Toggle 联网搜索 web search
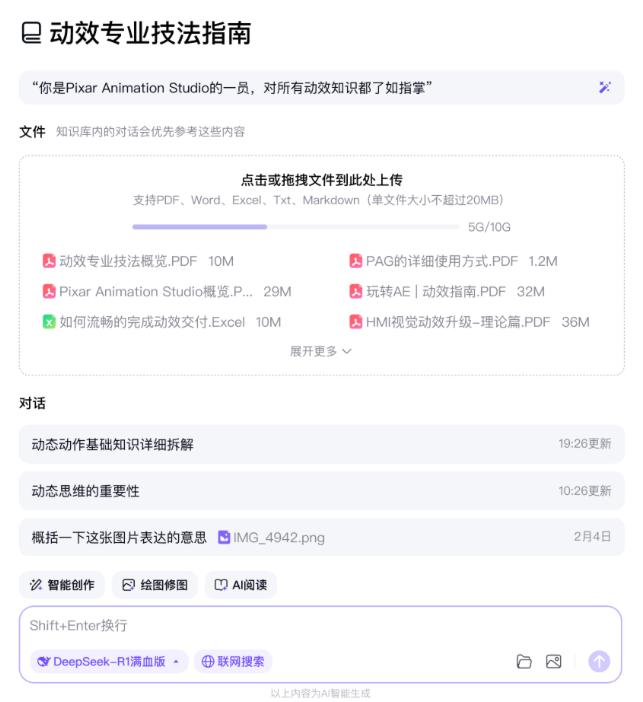 tap(233, 661)
